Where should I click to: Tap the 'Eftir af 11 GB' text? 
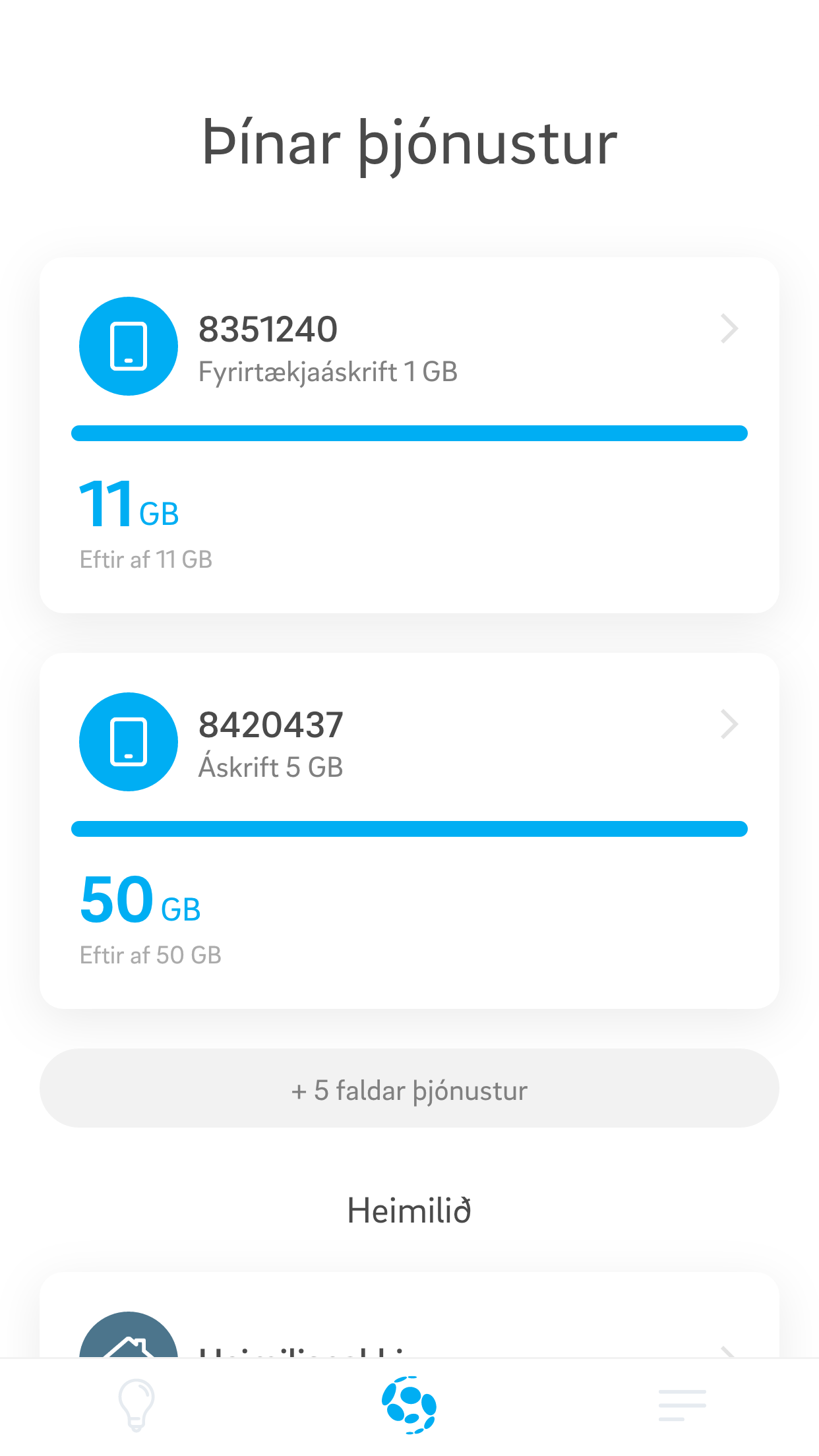[146, 558]
